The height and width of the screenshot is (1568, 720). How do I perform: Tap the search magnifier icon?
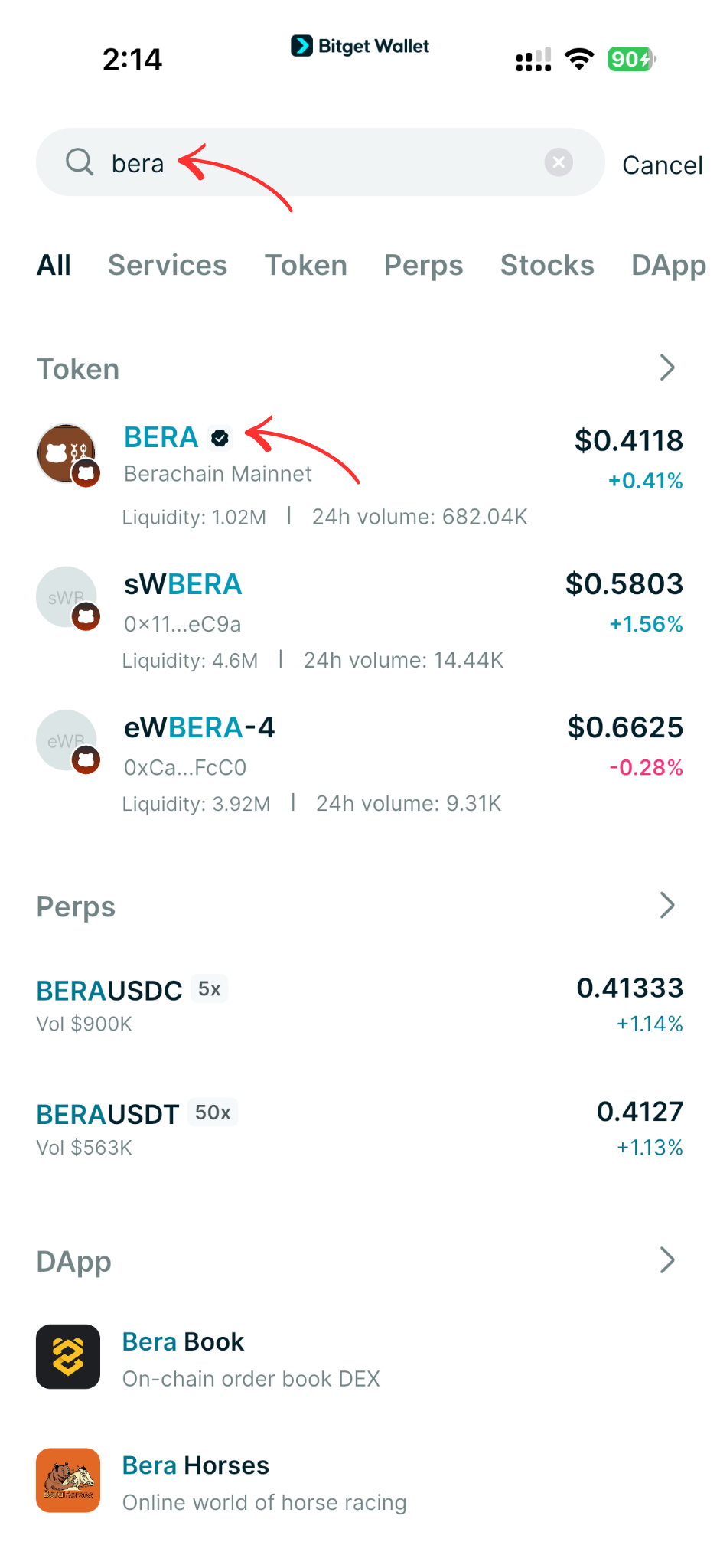pyautogui.click(x=80, y=162)
